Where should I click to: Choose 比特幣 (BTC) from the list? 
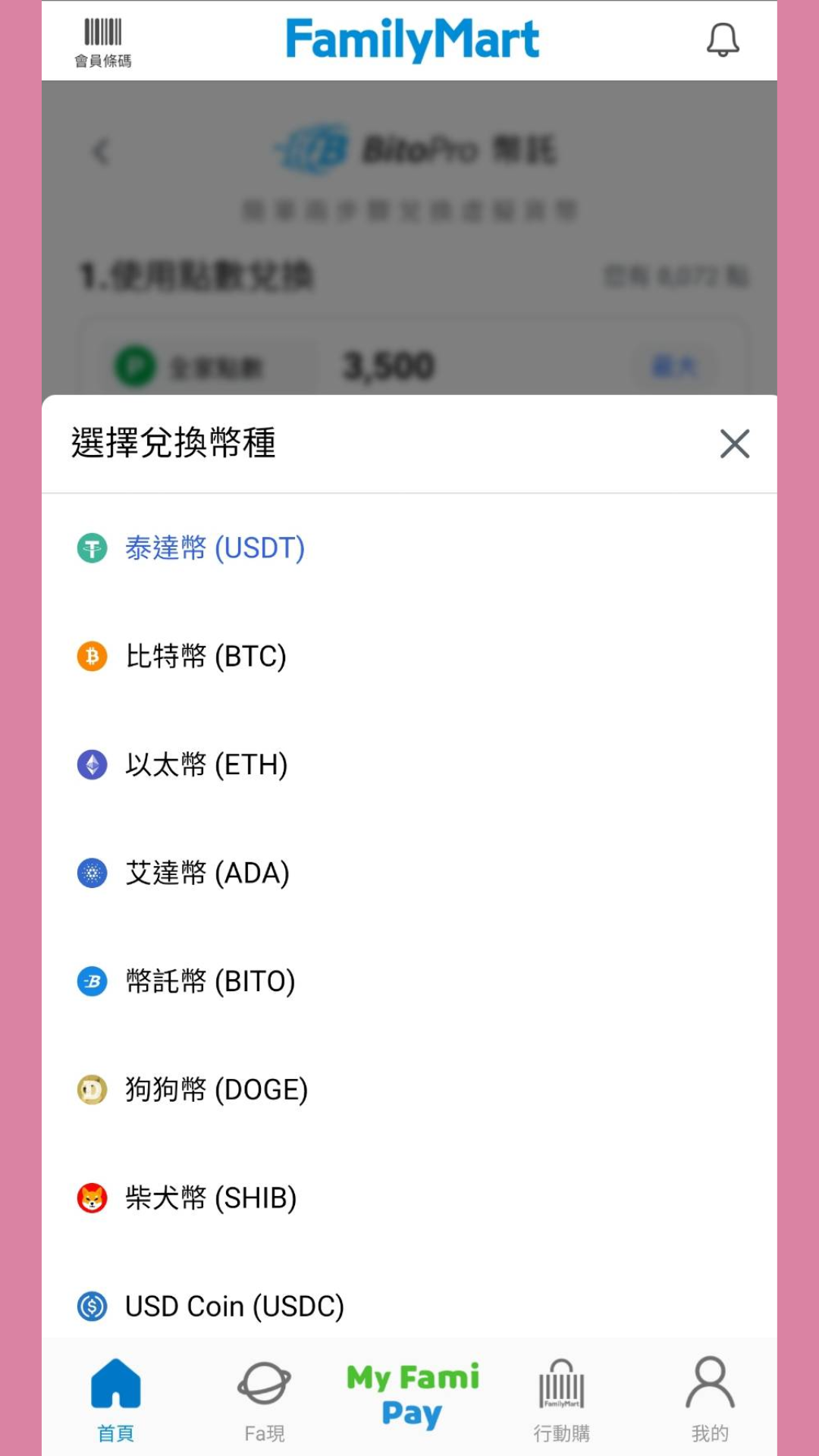click(206, 656)
